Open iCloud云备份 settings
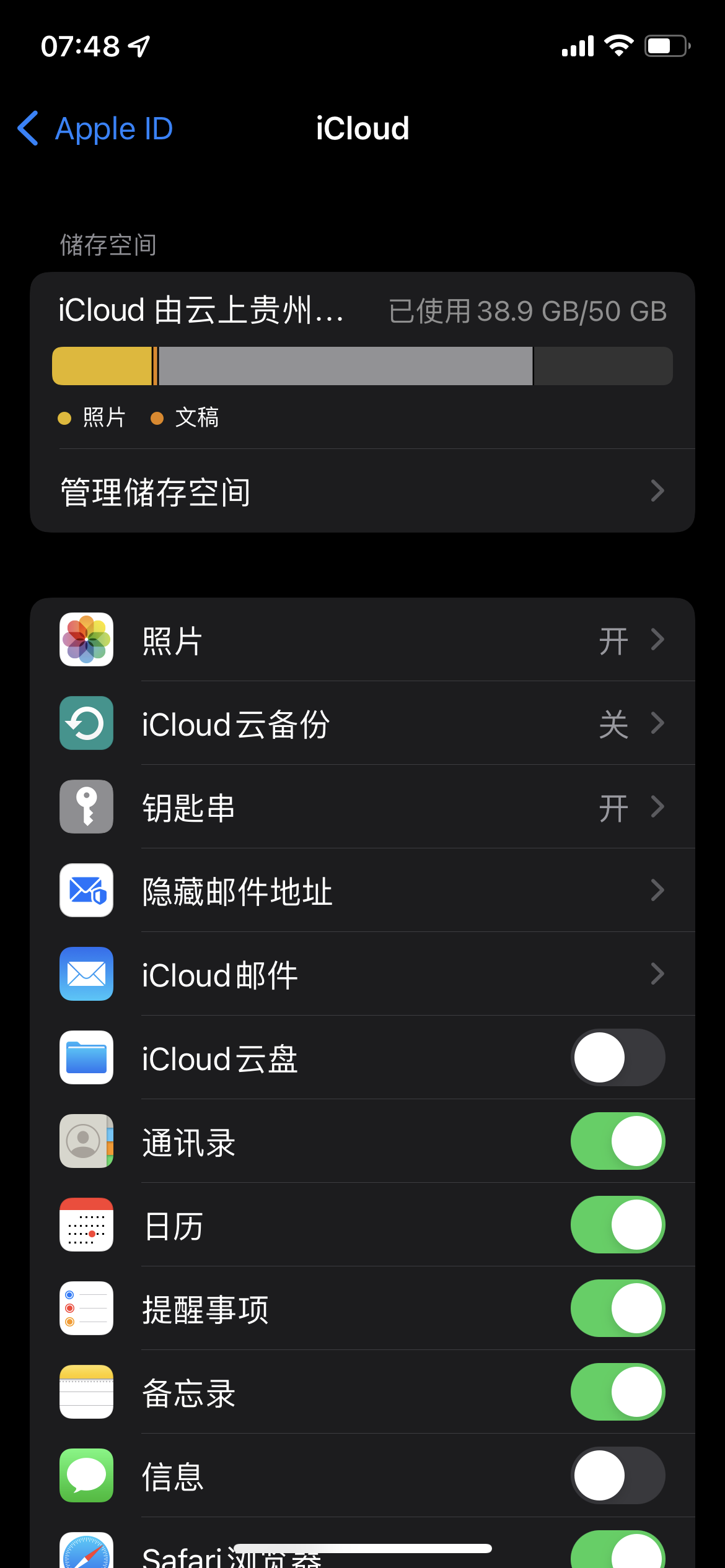 [x=362, y=724]
